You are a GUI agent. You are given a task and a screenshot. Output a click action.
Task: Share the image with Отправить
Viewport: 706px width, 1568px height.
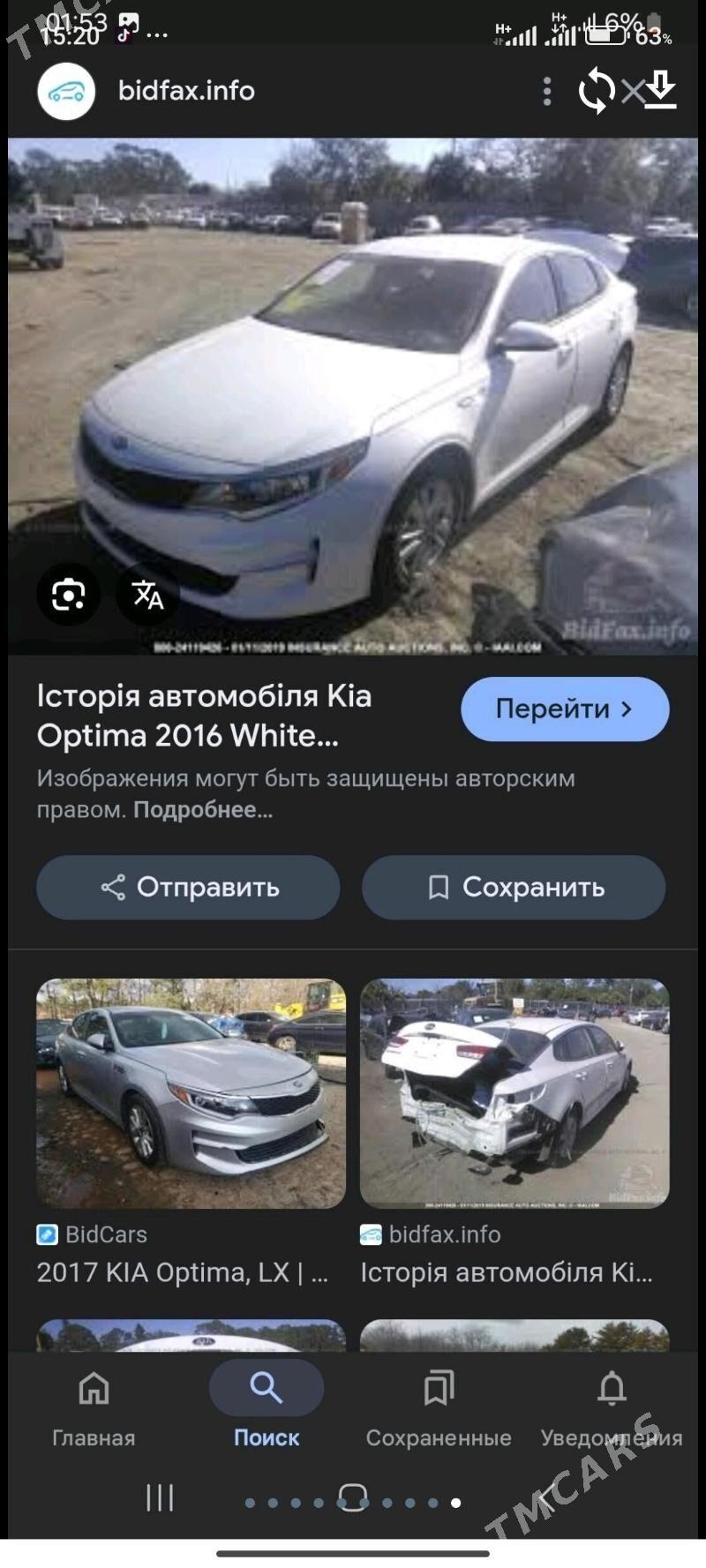coord(188,887)
